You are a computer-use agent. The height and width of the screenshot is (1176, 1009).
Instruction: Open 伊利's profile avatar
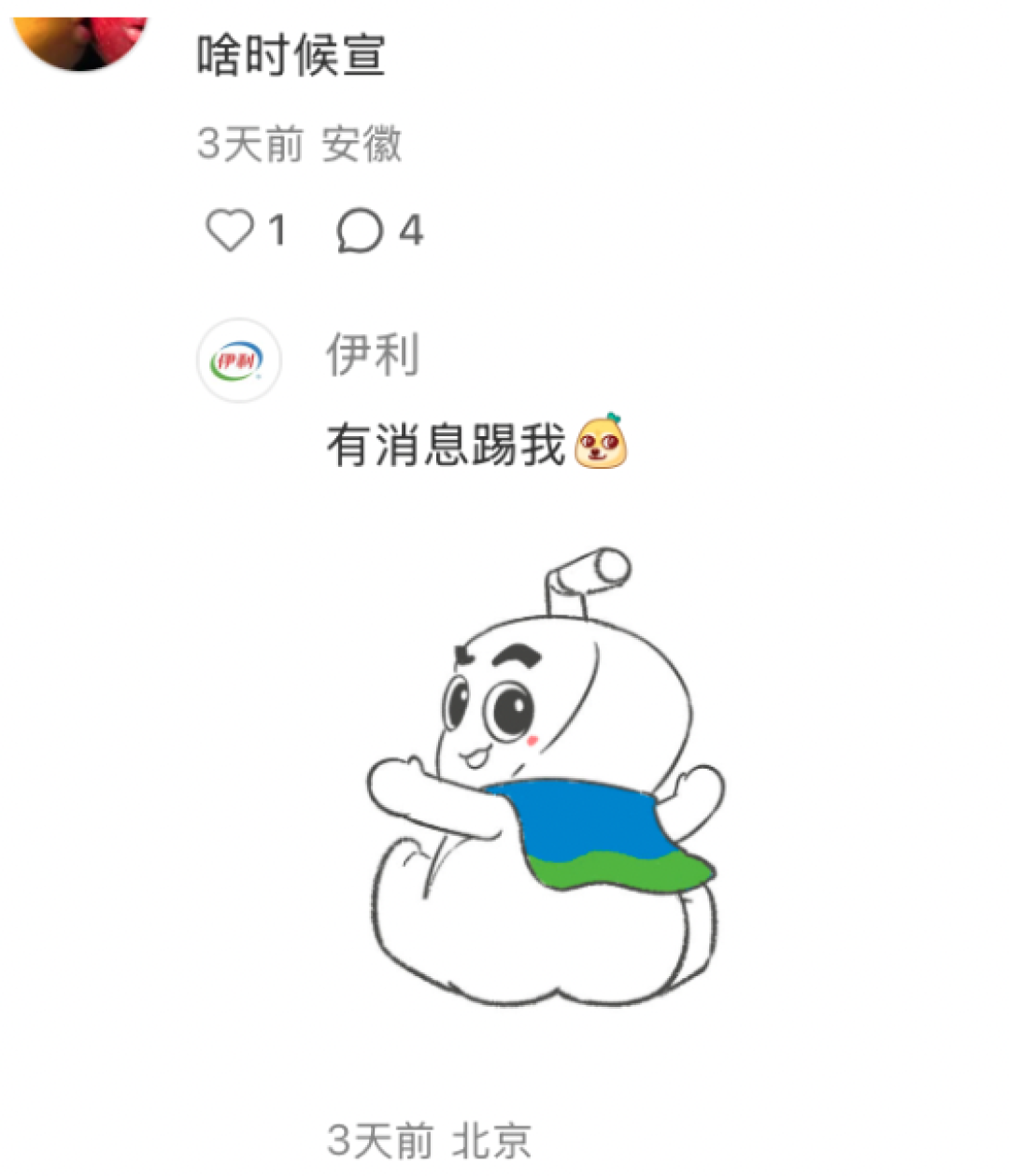(239, 361)
